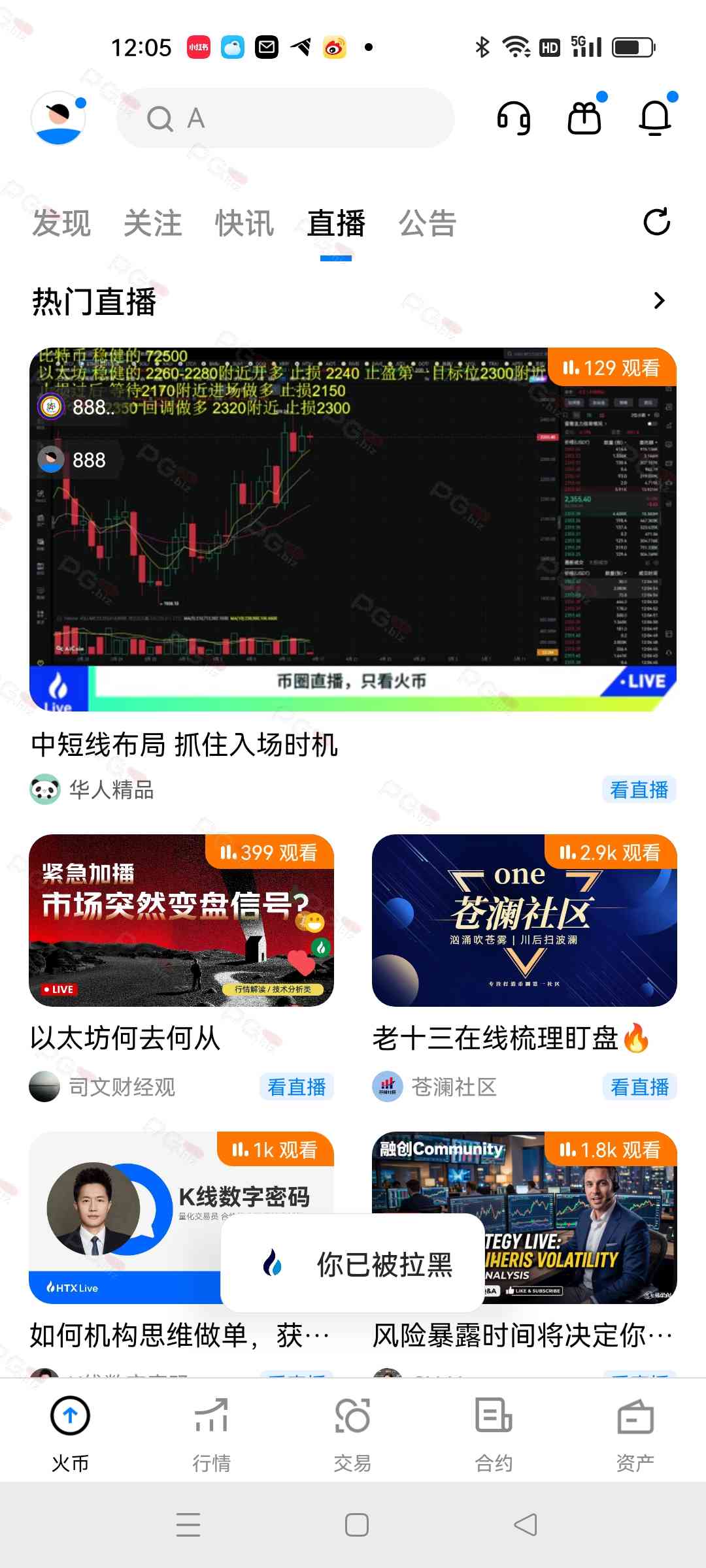Screen dimensions: 706x1568
Task: Open customer support headset icon
Action: [514, 118]
